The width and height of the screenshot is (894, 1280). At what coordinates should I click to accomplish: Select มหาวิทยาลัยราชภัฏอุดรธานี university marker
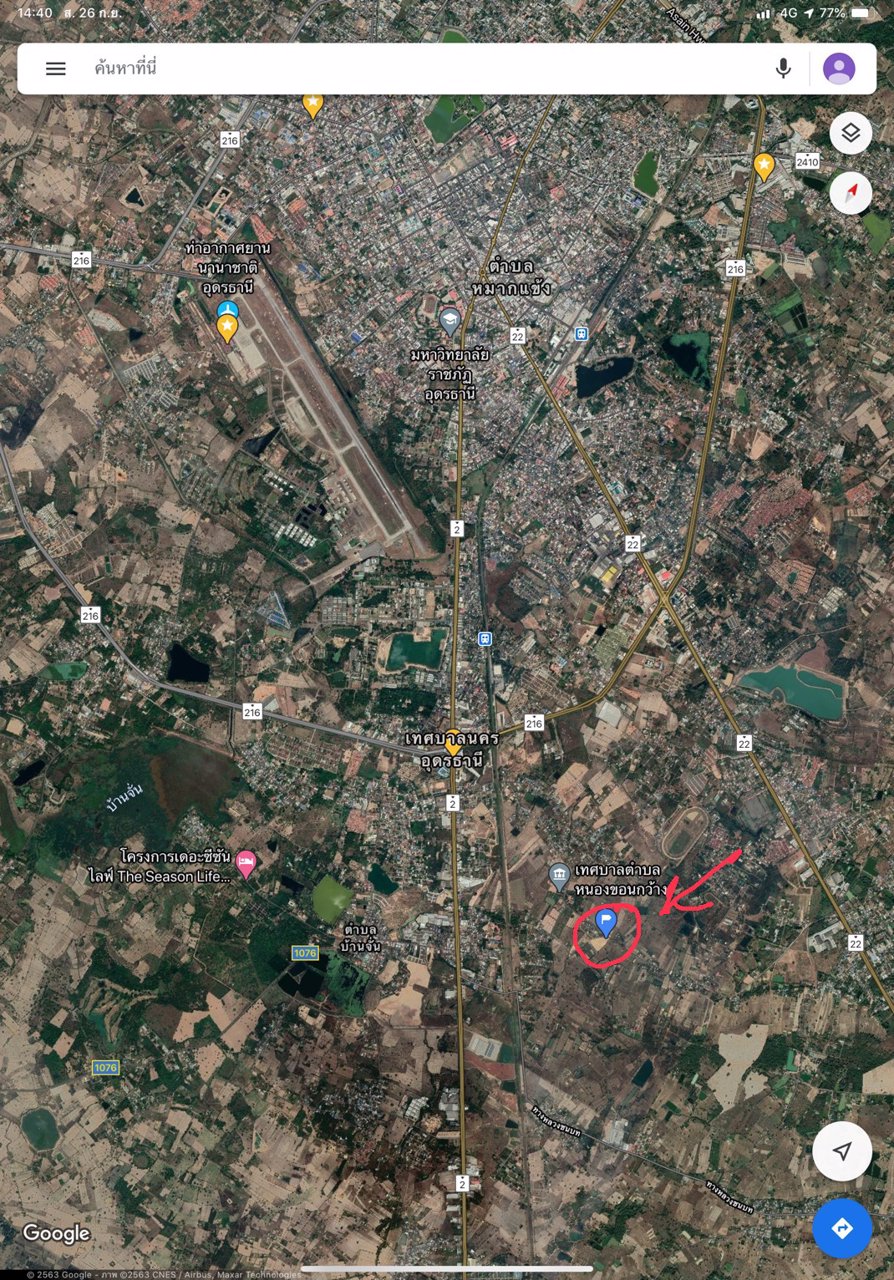click(x=450, y=321)
